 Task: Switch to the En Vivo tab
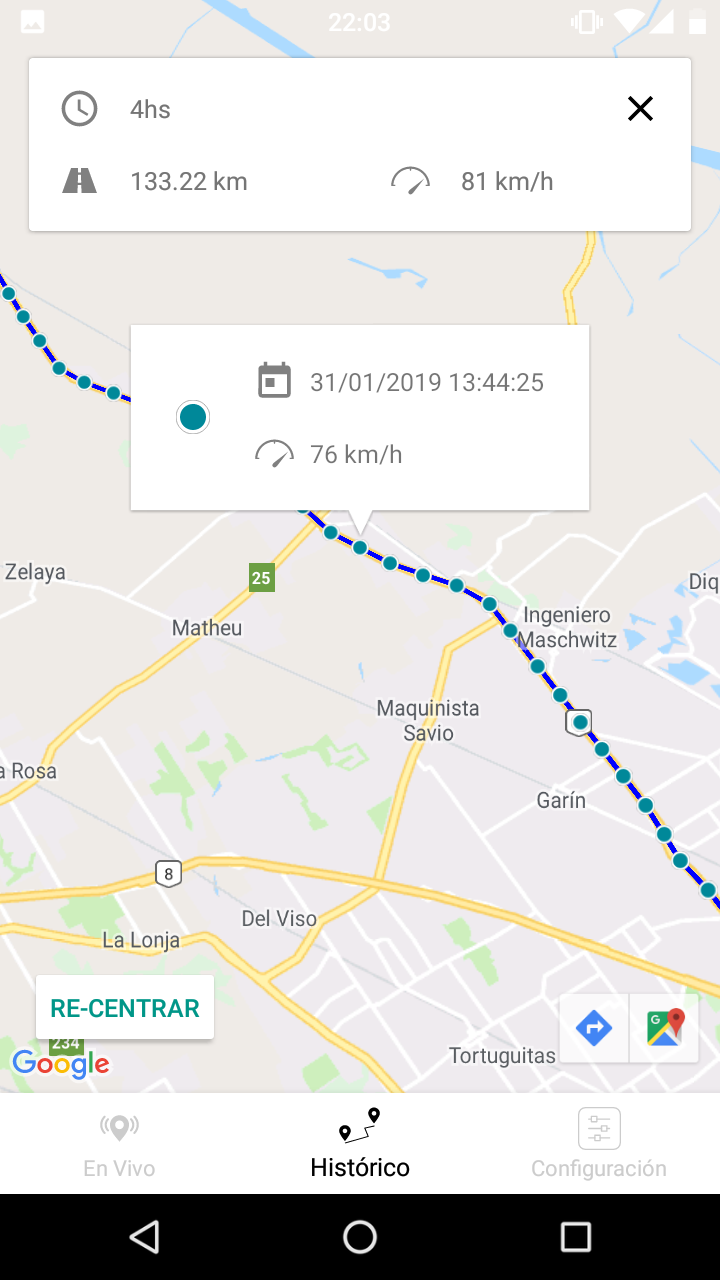pyautogui.click(x=119, y=1143)
